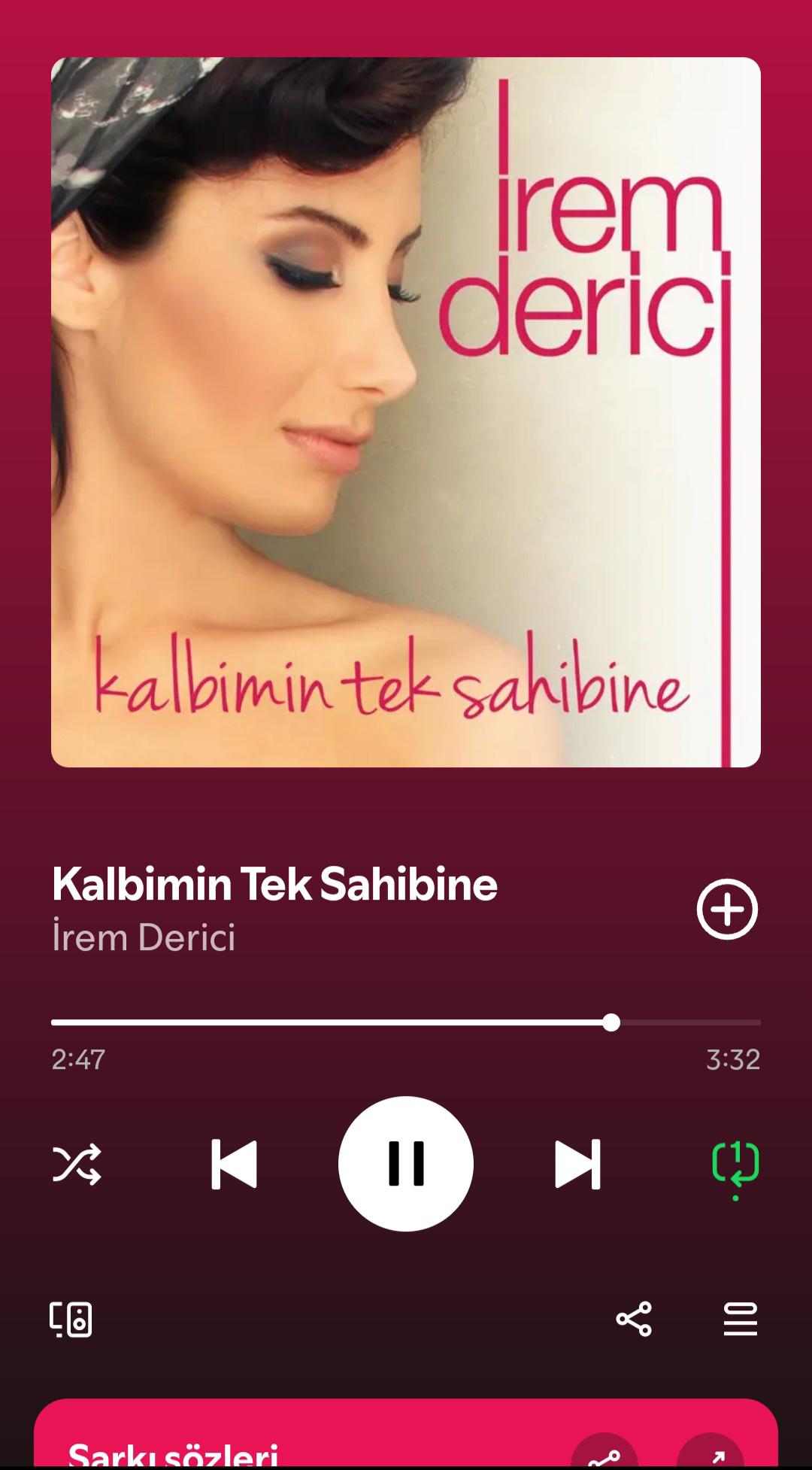The width and height of the screenshot is (812, 1470).
Task: Open the Şarkı sözleri lyrics card
Action: click(x=173, y=1453)
